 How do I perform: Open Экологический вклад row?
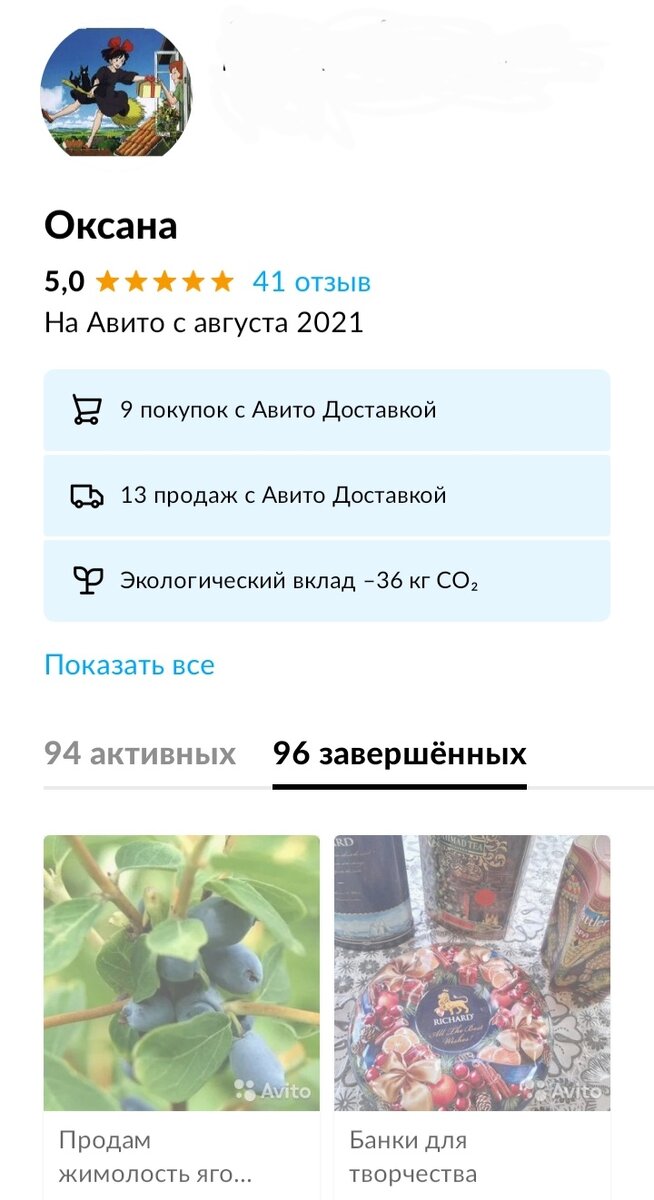(x=326, y=581)
